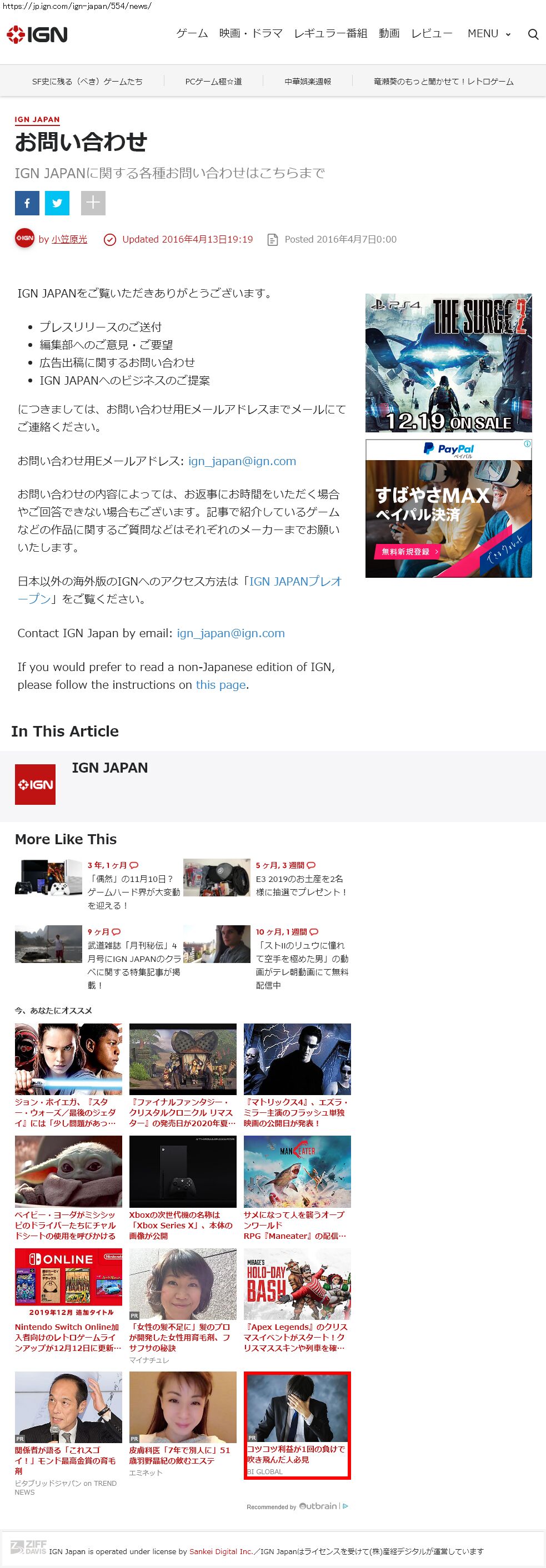Open the 映画・ドラマ section

point(251,34)
